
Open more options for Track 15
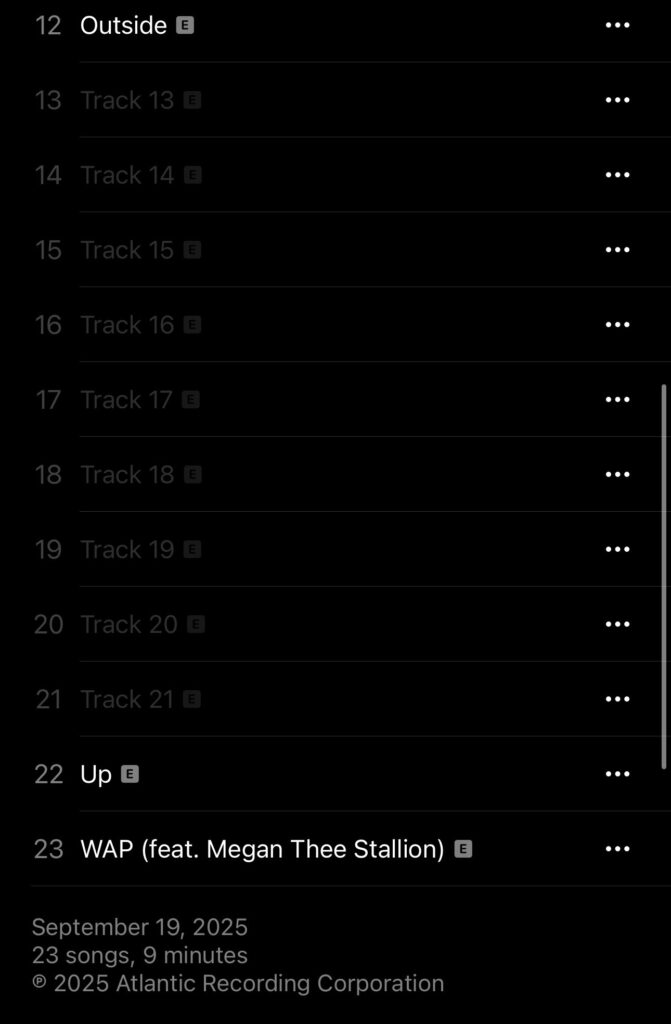pos(618,250)
